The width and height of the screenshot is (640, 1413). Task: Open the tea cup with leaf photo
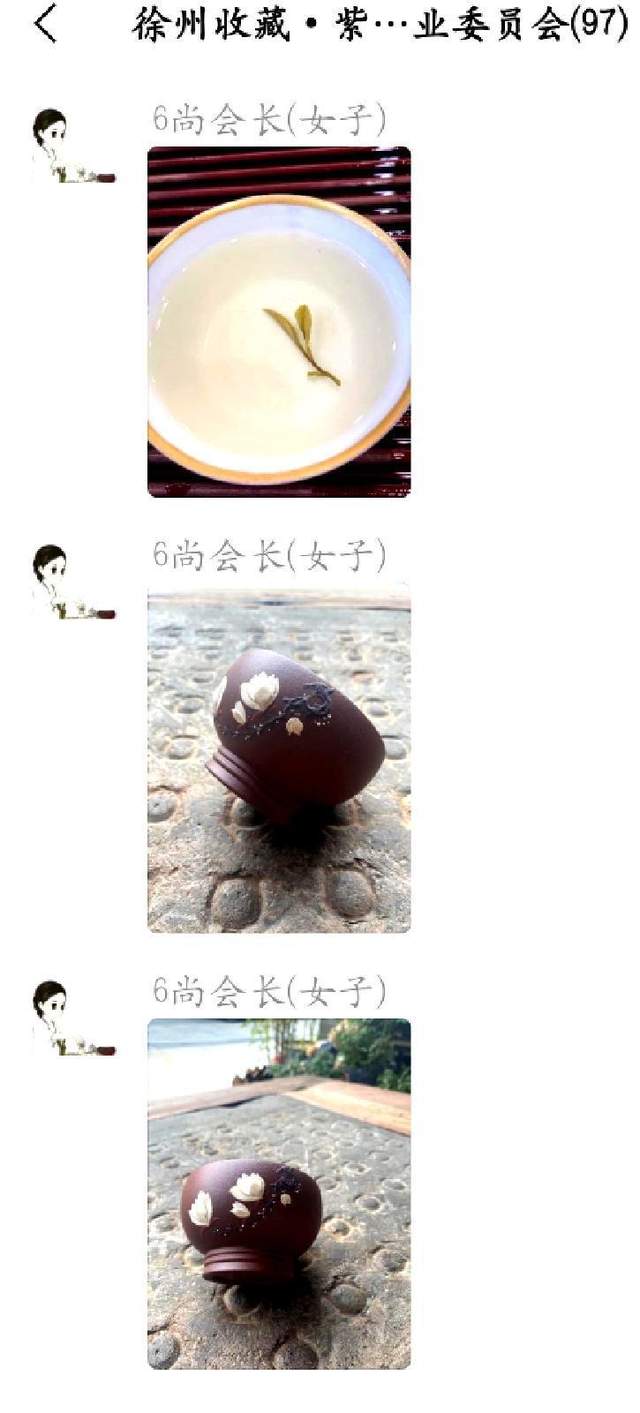coord(279,321)
